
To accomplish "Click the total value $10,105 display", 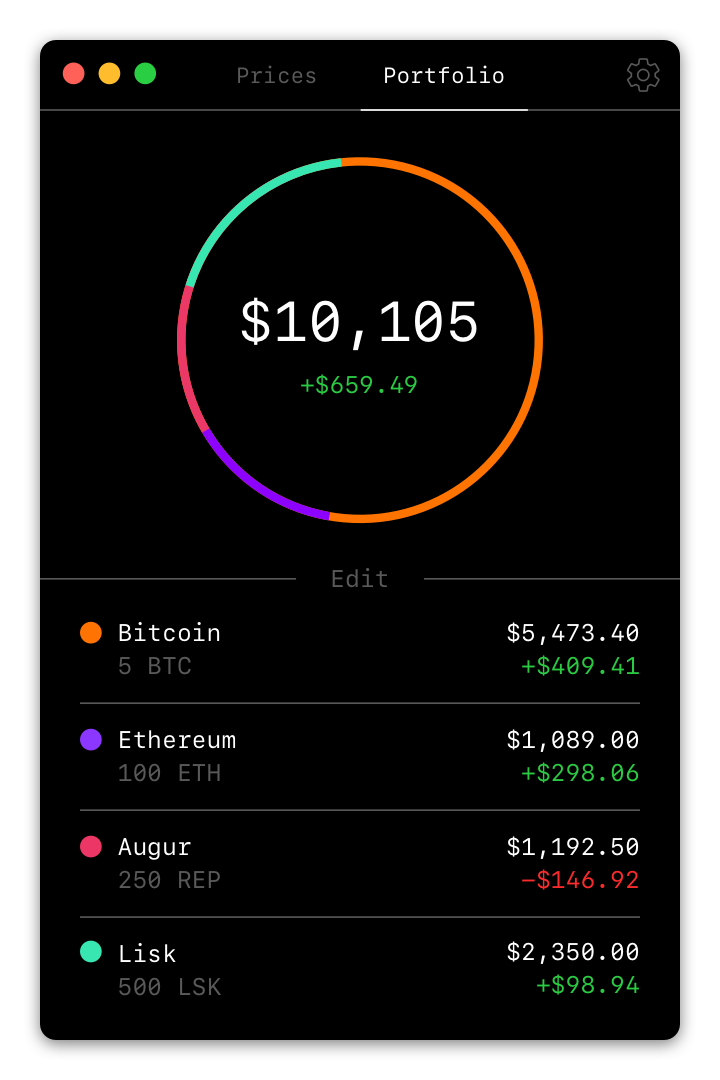I will [x=359, y=322].
